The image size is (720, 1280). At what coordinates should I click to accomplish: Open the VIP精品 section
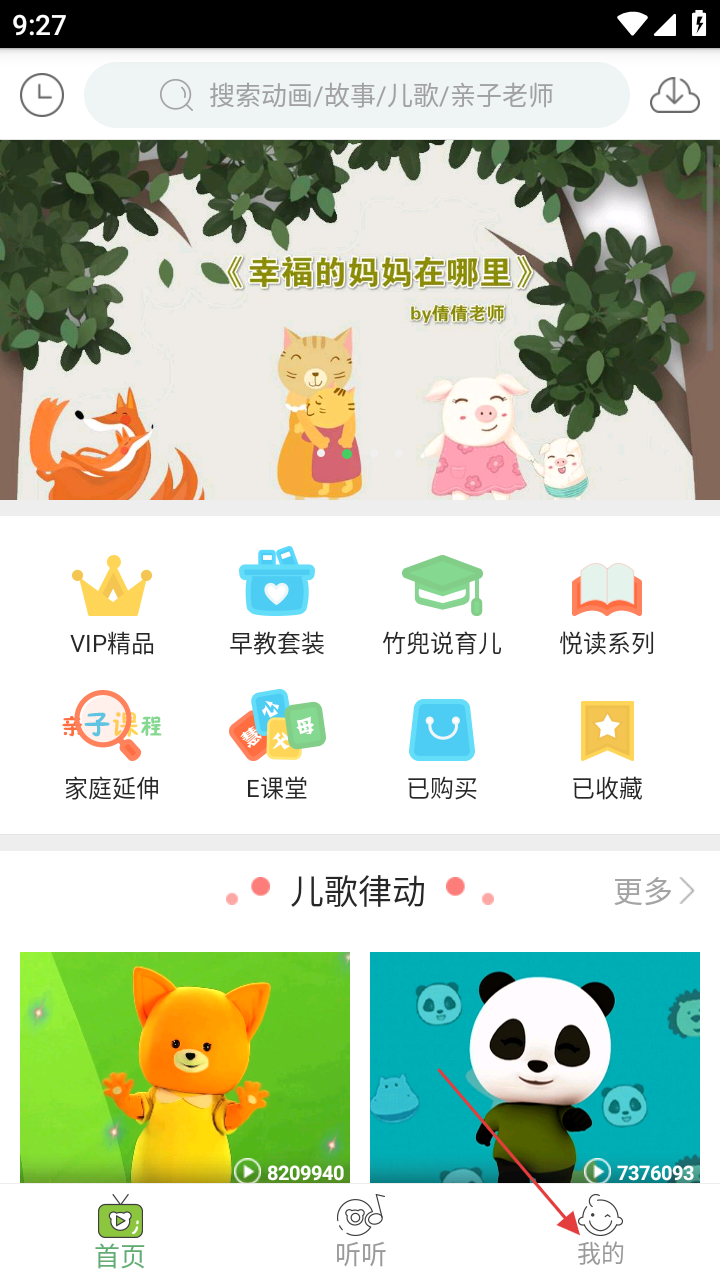click(x=112, y=605)
